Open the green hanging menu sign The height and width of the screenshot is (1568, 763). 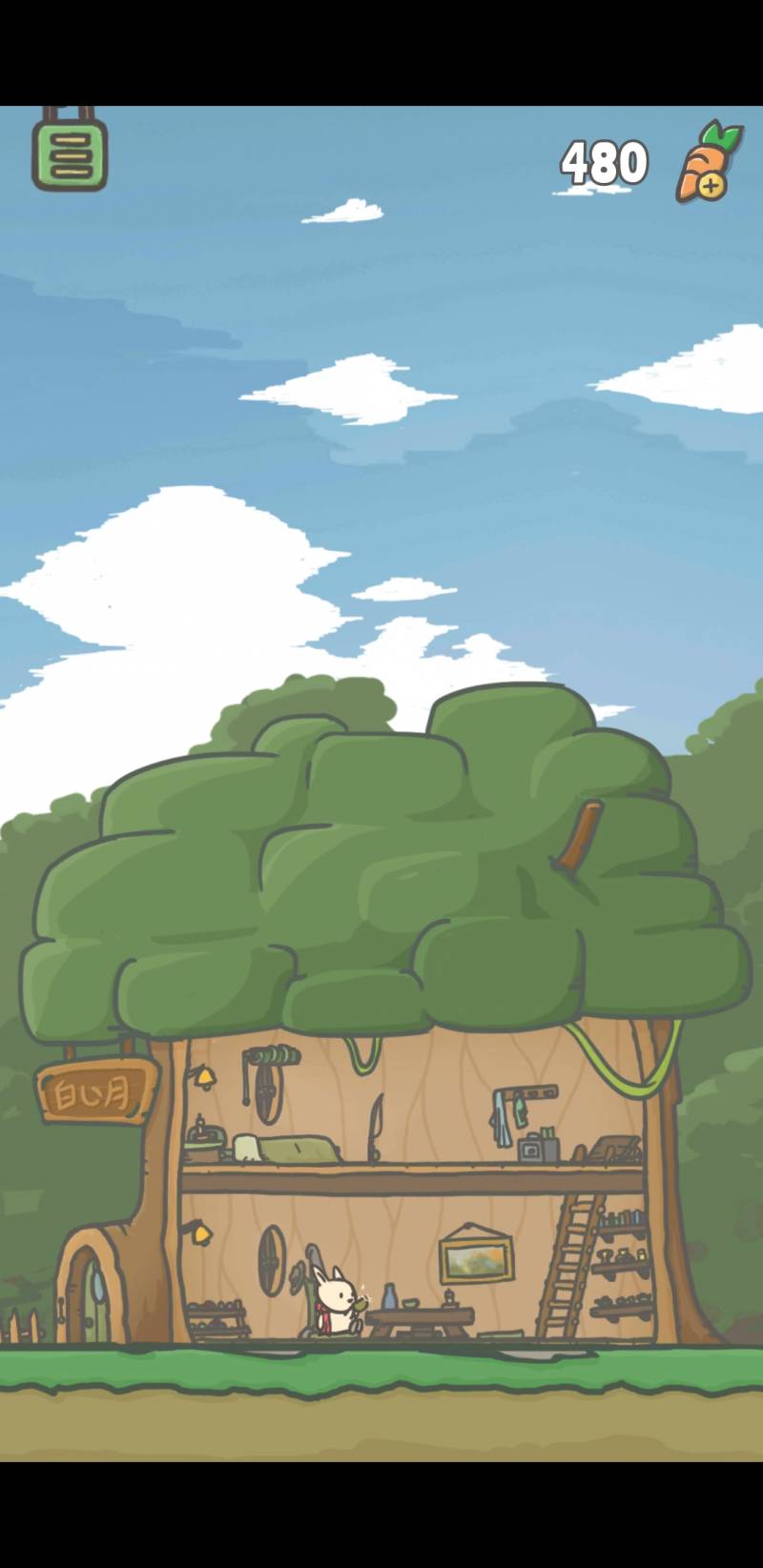click(70, 153)
